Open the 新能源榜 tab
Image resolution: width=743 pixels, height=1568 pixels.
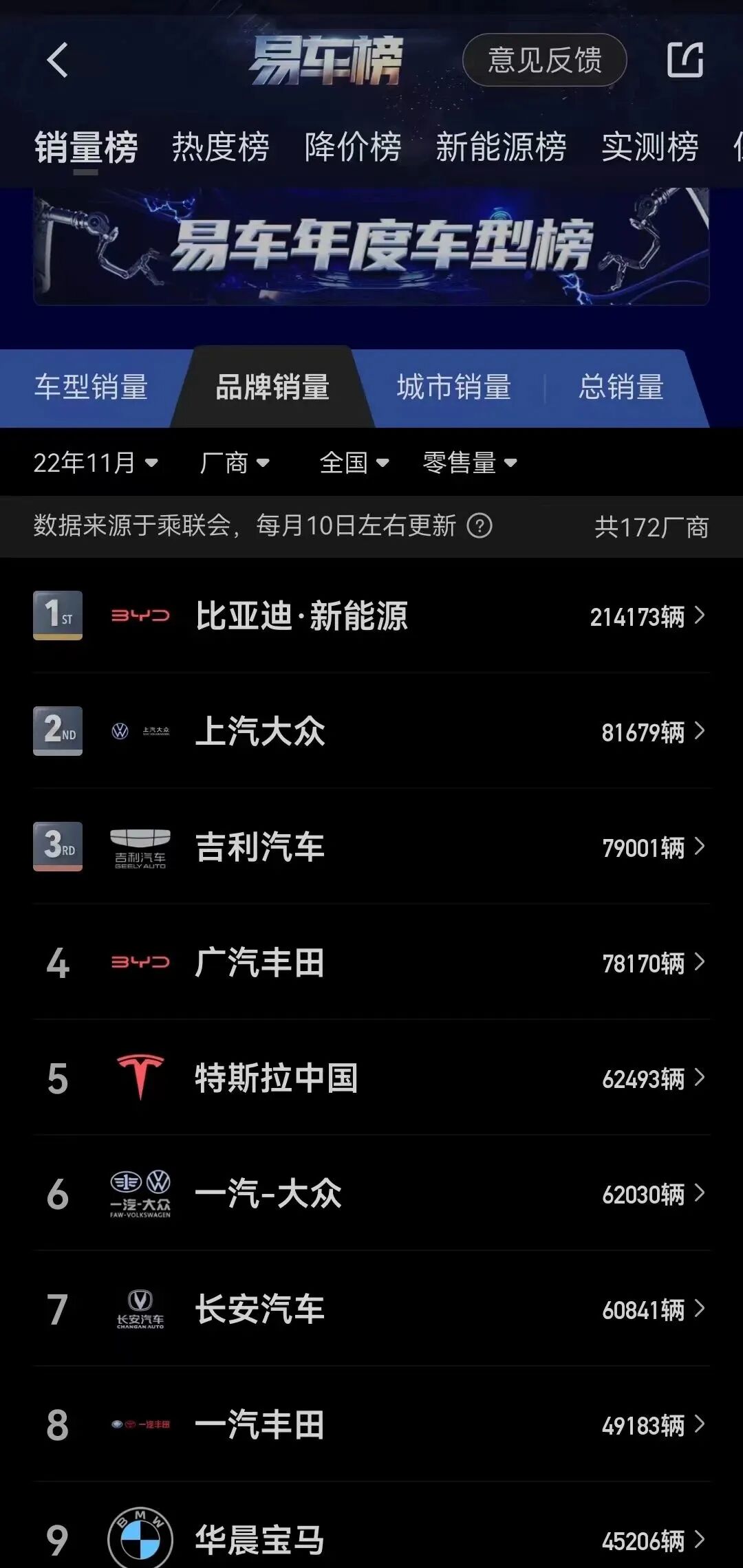point(501,147)
